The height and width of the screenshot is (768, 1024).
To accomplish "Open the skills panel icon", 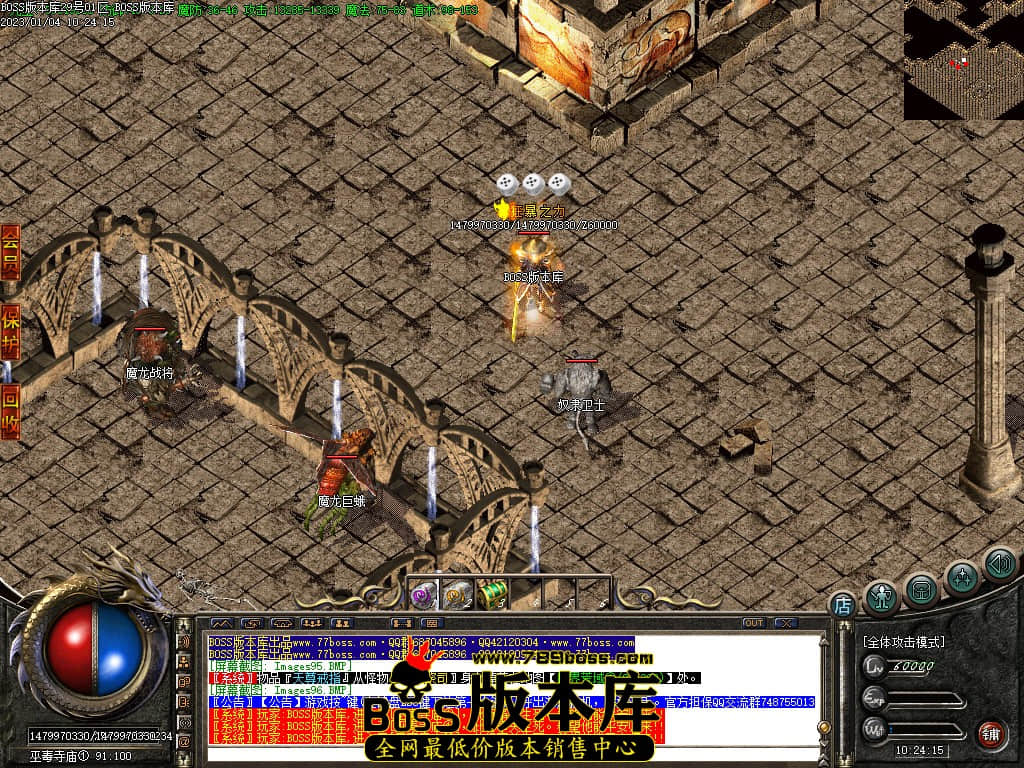I will click(962, 577).
